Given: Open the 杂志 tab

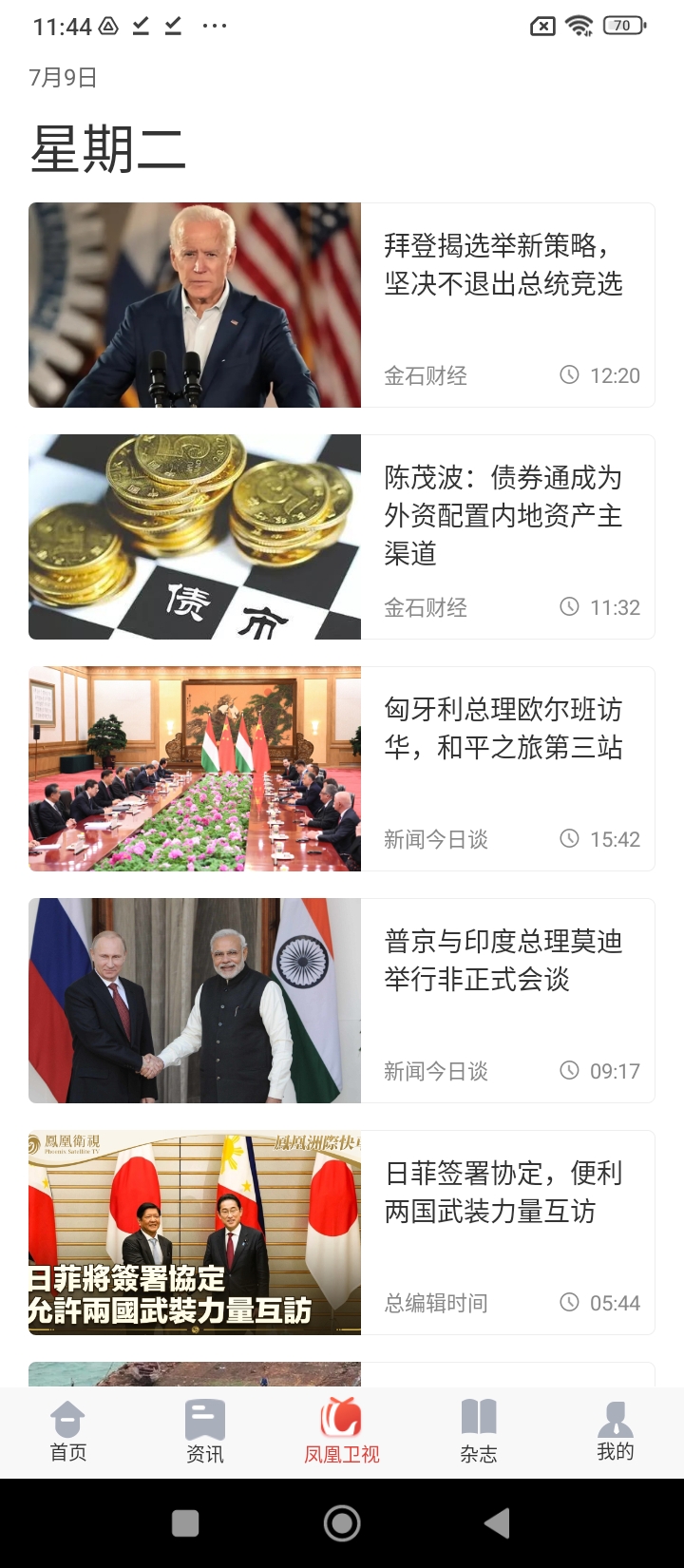Looking at the screenshot, I should pyautogui.click(x=479, y=1432).
